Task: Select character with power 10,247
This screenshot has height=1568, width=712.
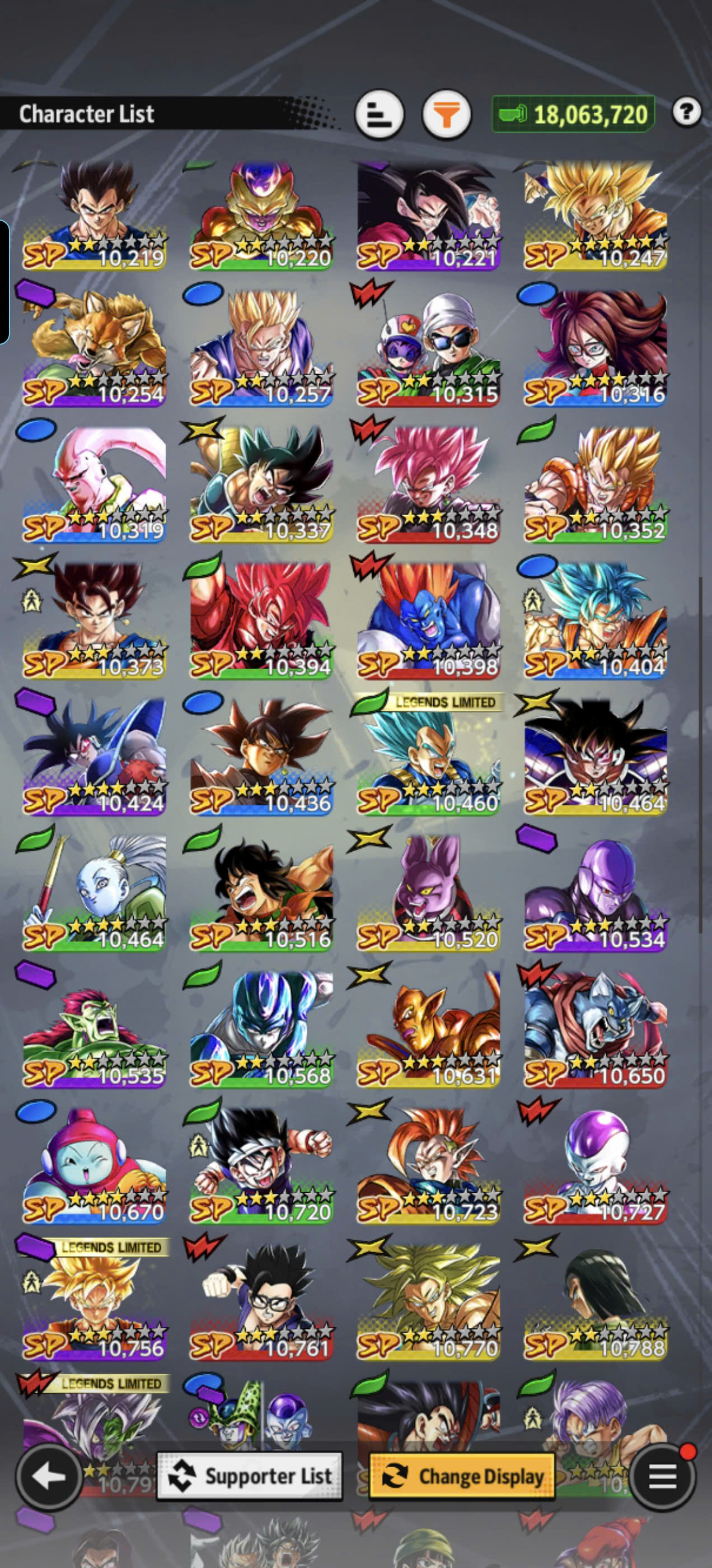Action: coord(595,216)
